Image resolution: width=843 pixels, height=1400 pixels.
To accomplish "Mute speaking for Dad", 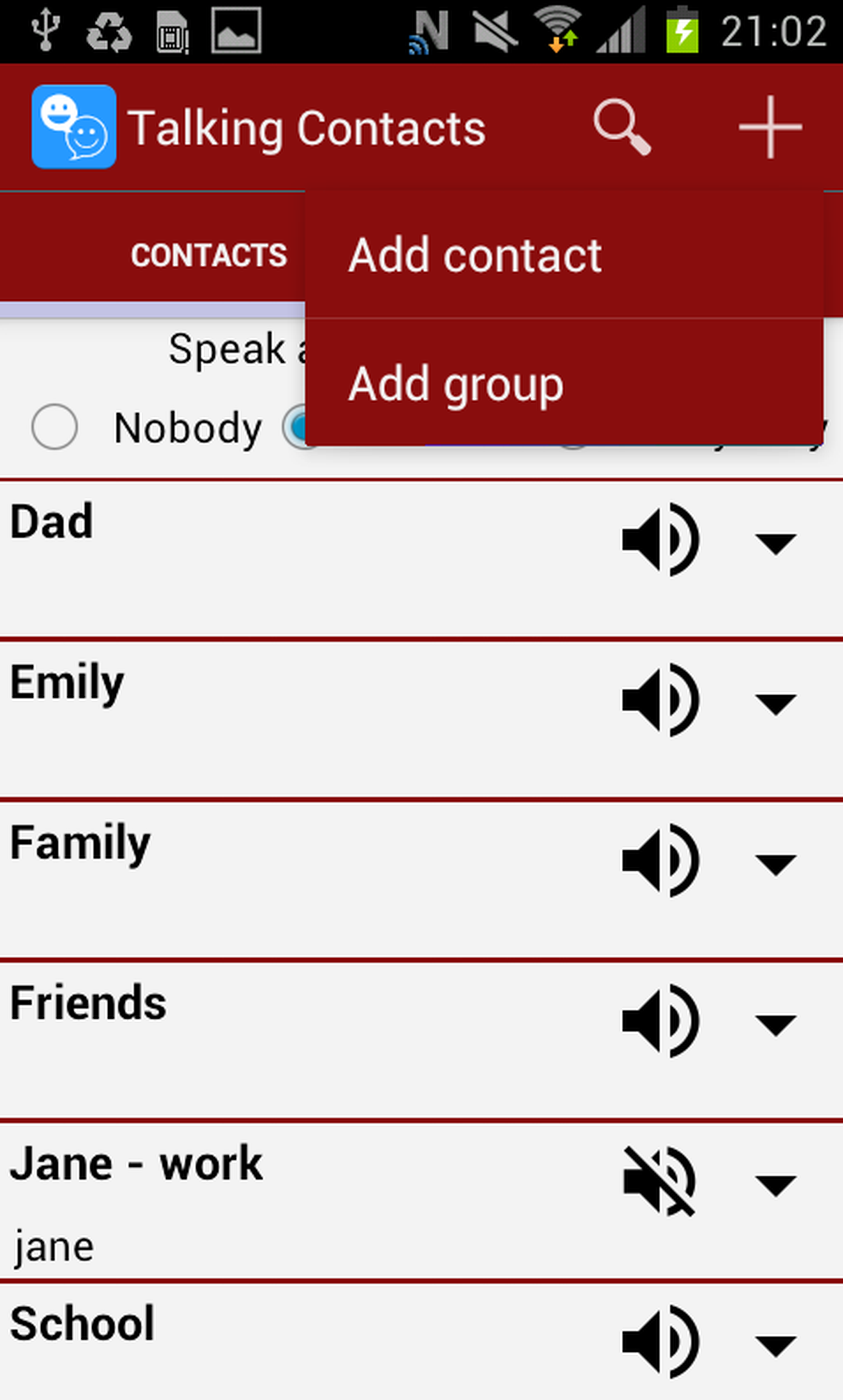I will click(x=660, y=539).
